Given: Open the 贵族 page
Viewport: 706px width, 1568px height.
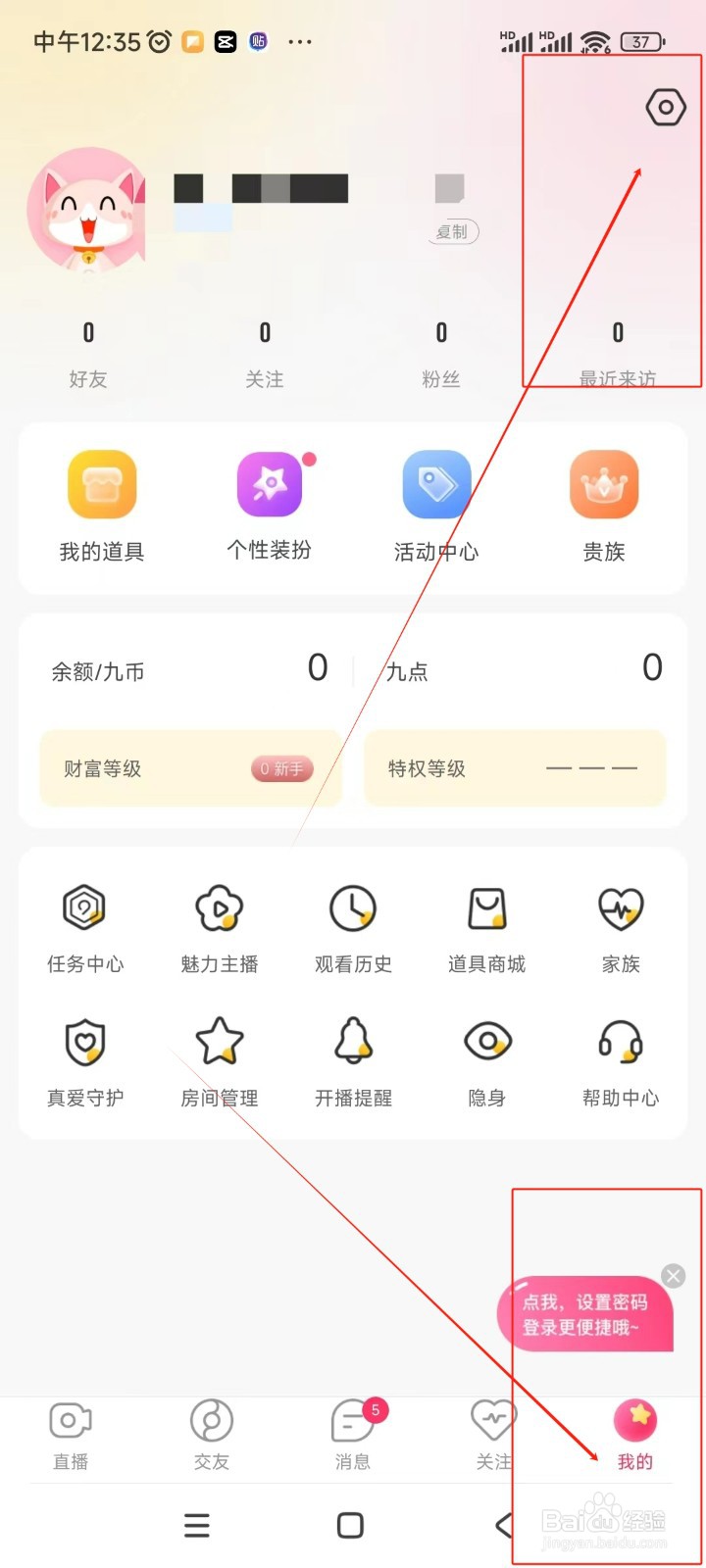Looking at the screenshot, I should pos(604,506).
